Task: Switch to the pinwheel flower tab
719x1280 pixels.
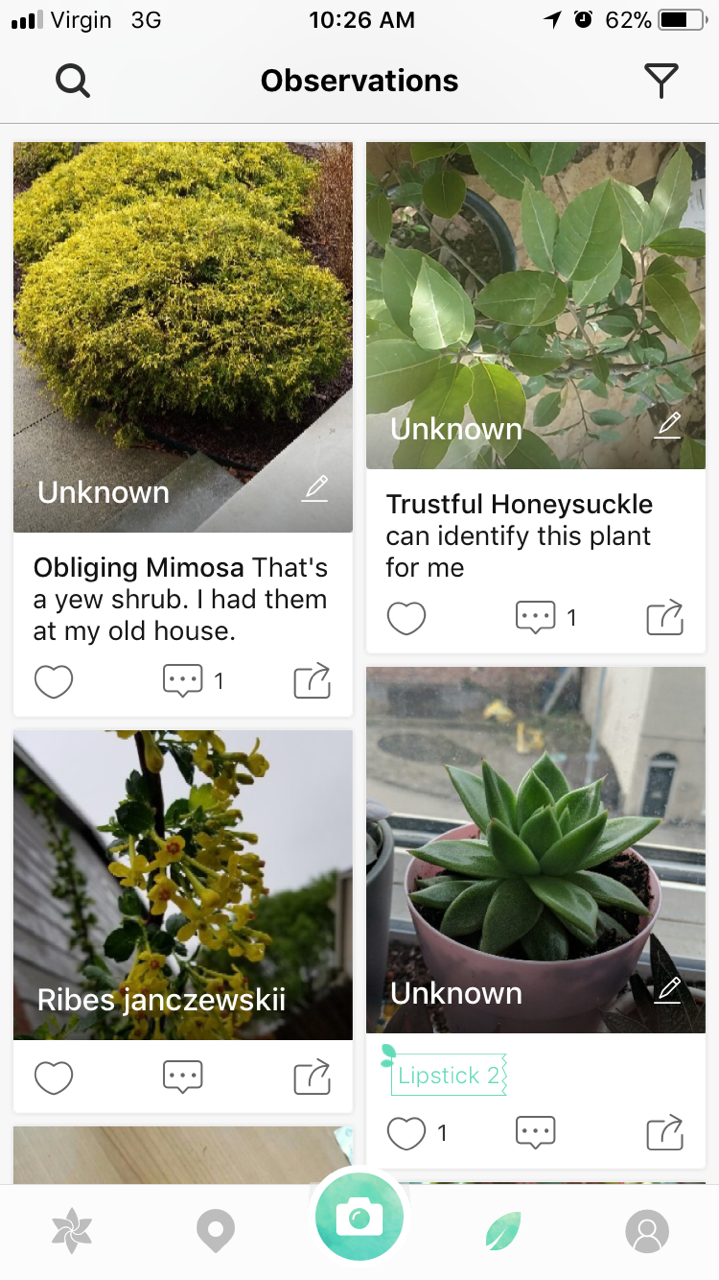Action: (x=72, y=1230)
